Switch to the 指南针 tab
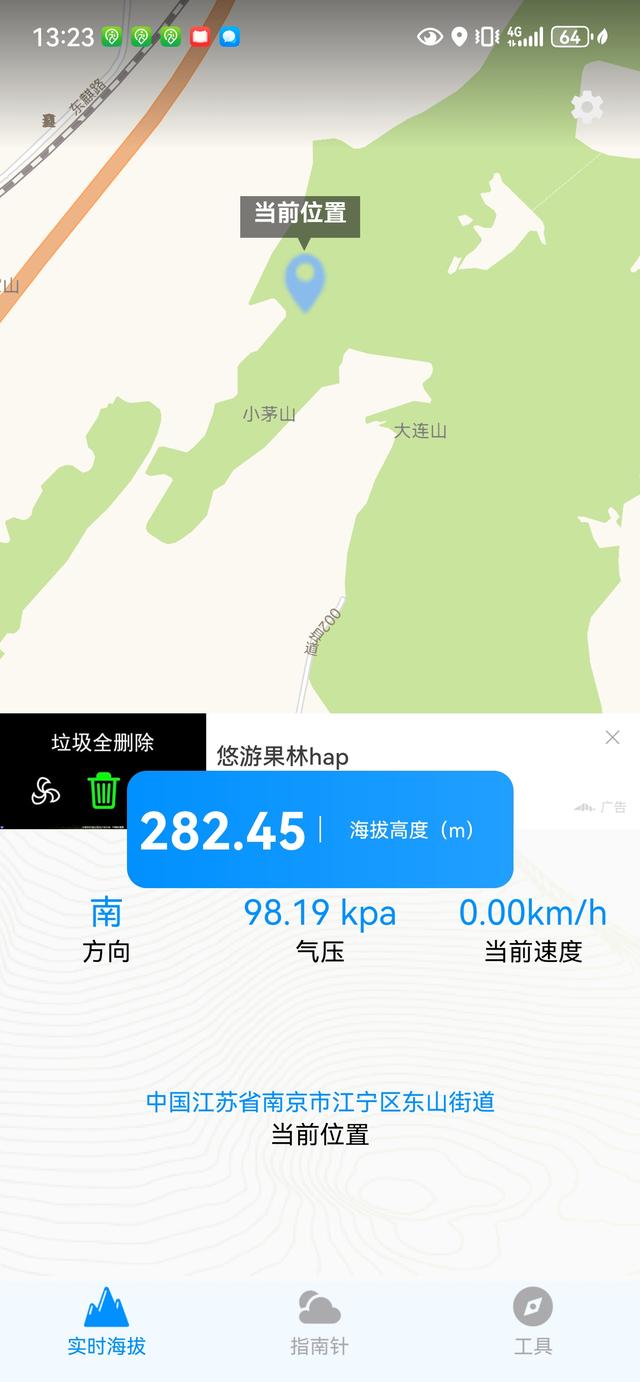 (x=320, y=1320)
